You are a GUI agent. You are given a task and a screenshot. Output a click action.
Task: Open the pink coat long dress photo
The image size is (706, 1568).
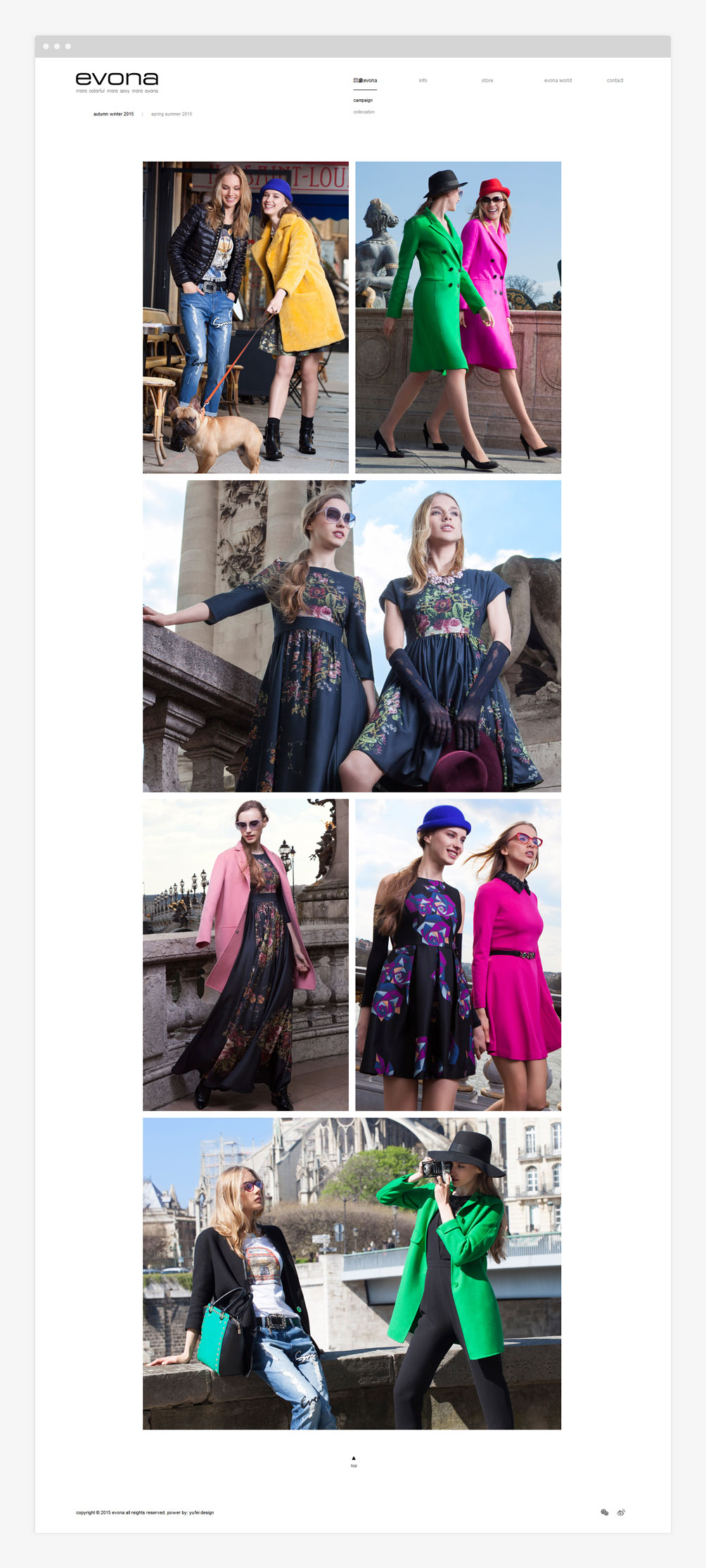click(245, 955)
